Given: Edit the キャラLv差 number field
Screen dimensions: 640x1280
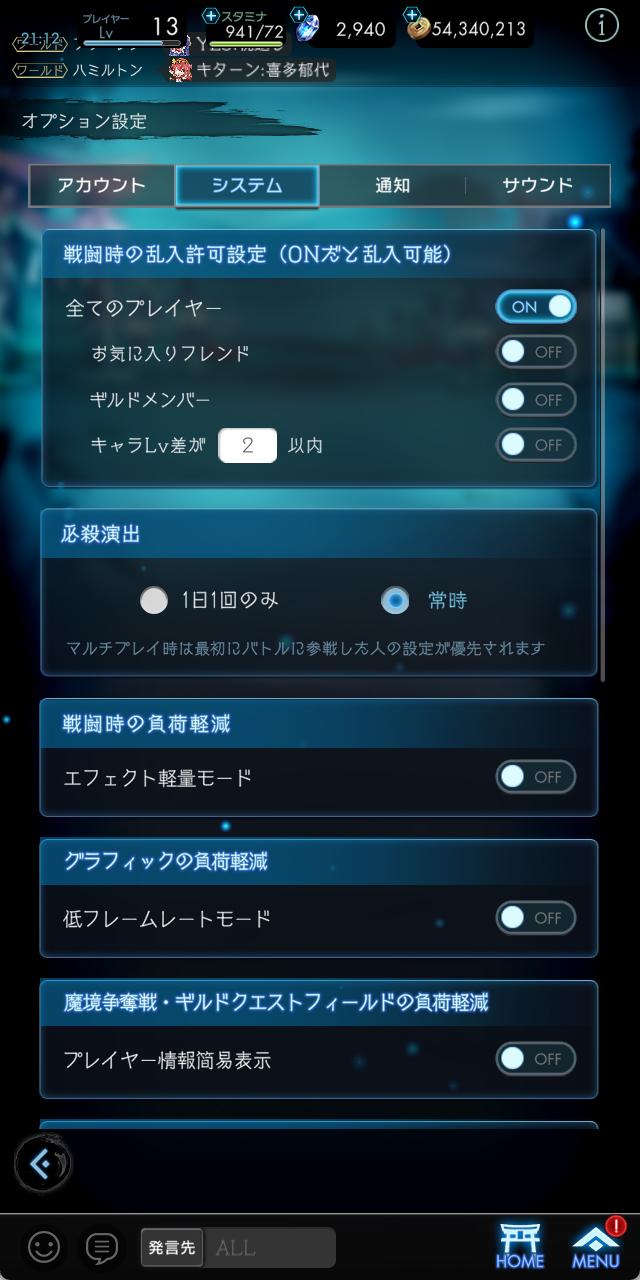Looking at the screenshot, I should point(247,445).
